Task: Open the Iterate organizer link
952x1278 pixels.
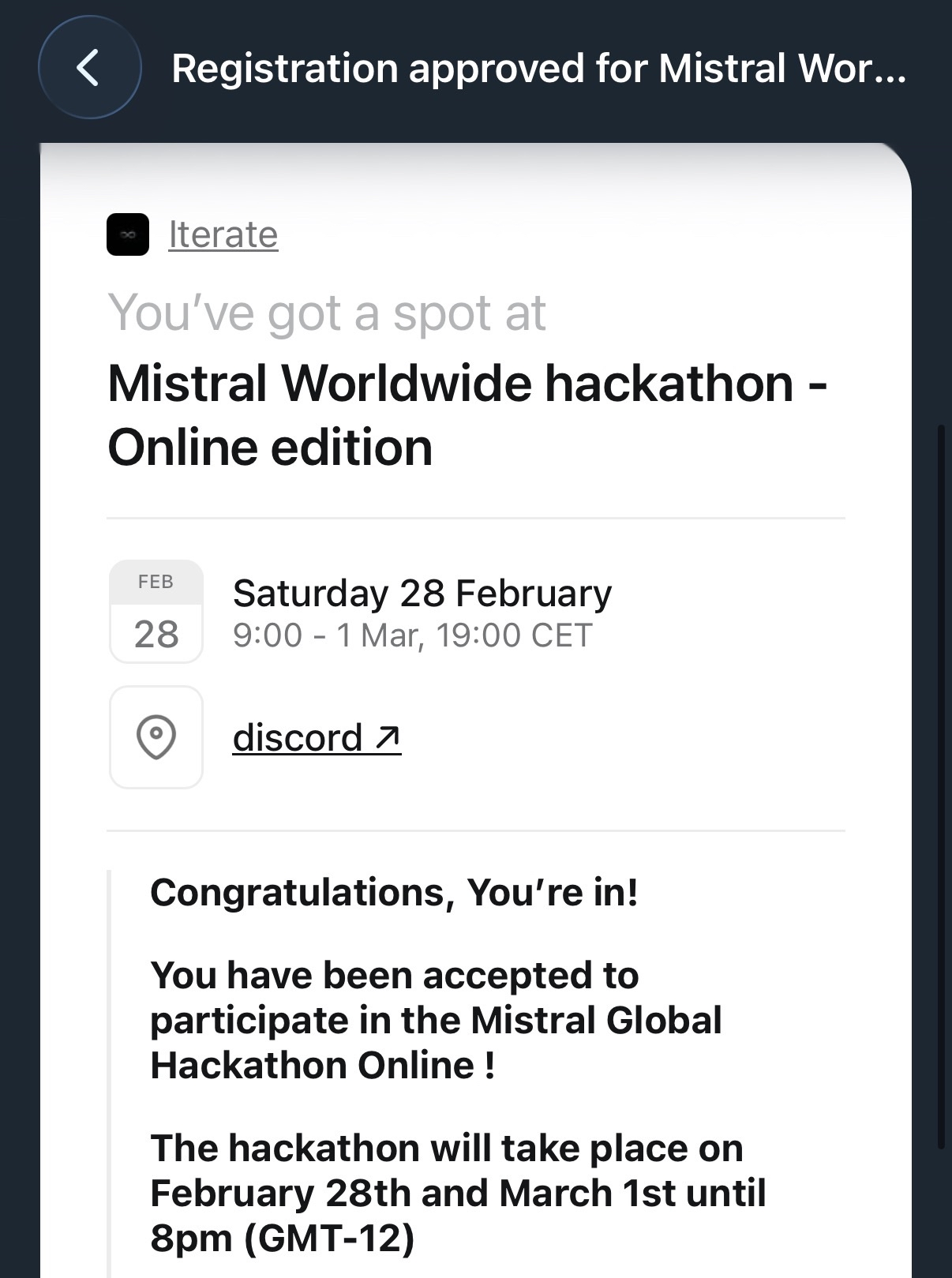Action: tap(223, 234)
